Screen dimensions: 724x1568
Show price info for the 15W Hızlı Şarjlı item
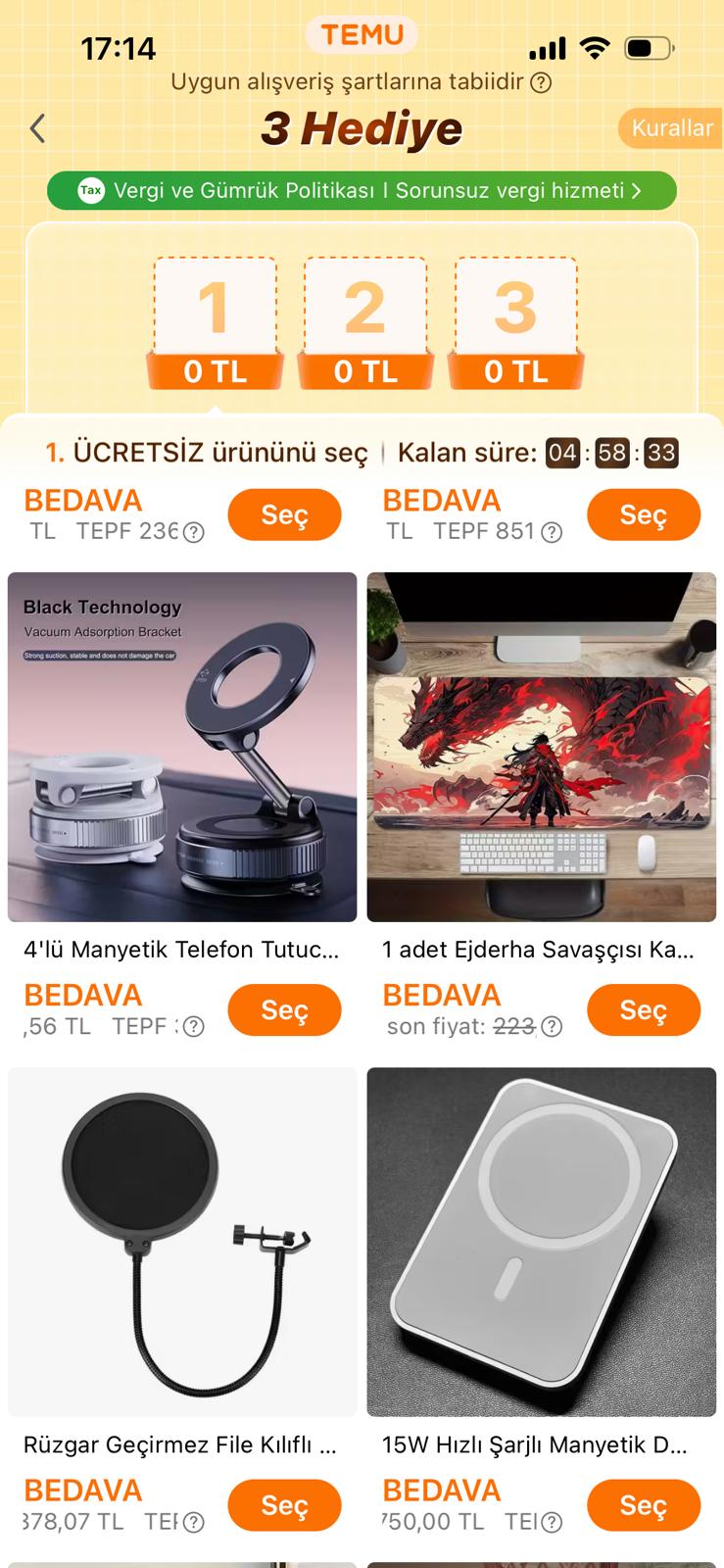[553, 1522]
